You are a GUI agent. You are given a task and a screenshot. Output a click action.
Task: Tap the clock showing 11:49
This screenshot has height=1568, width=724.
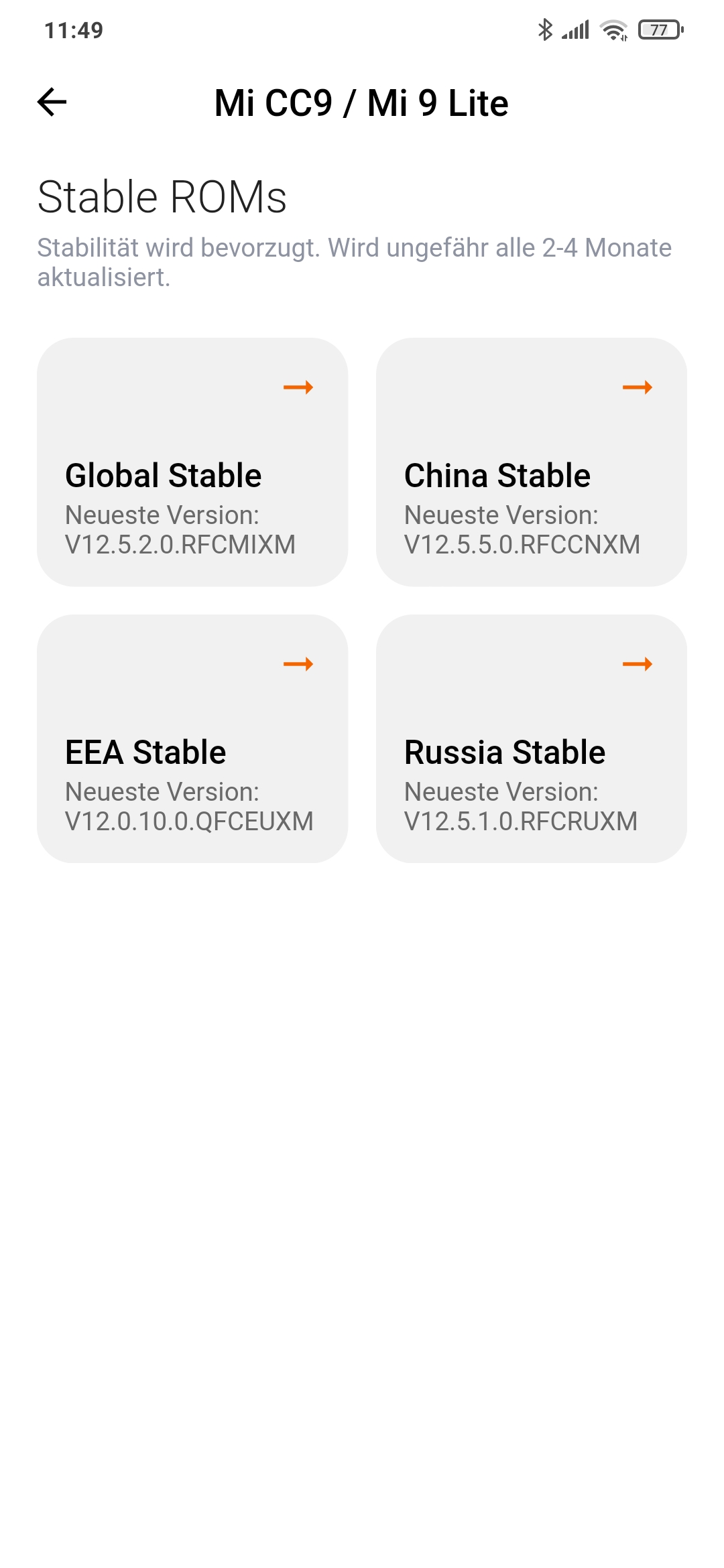[72, 29]
